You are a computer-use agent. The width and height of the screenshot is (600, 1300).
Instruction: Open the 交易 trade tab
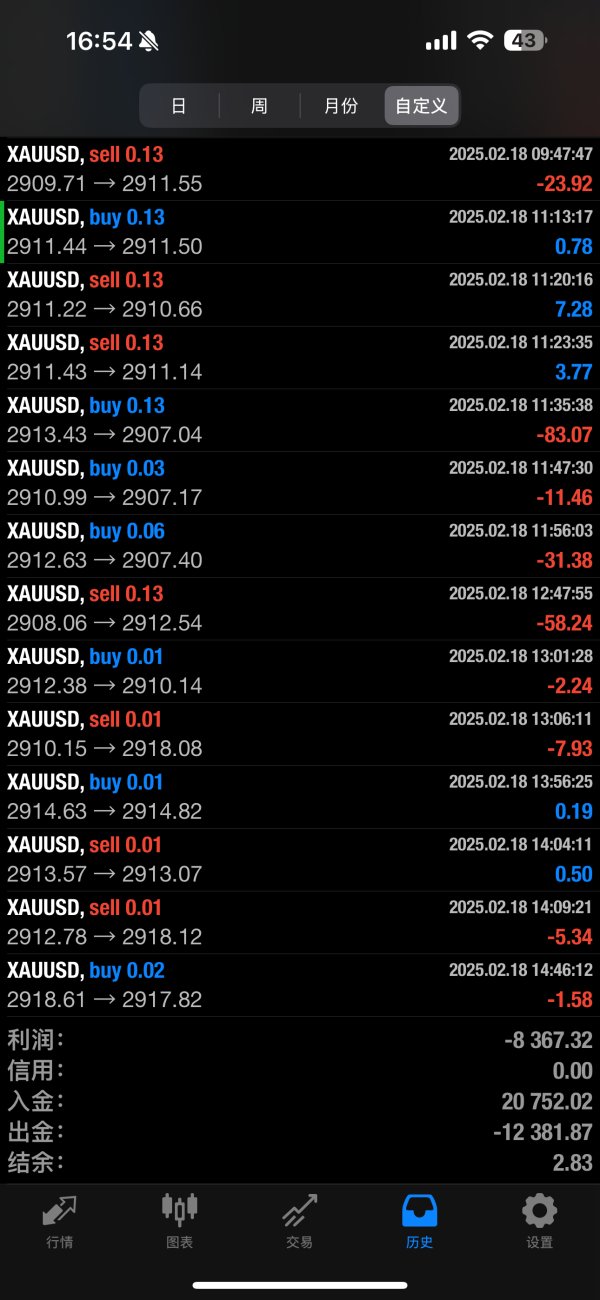click(299, 1222)
